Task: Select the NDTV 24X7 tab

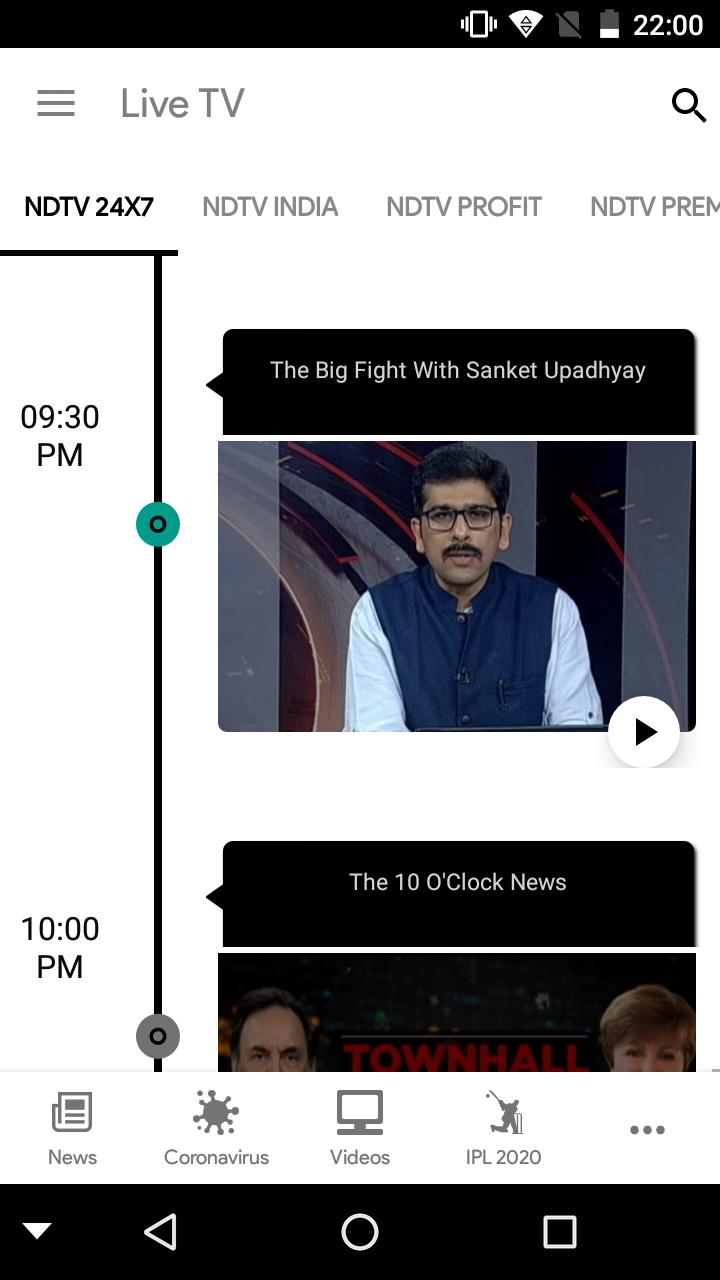Action: (x=89, y=207)
